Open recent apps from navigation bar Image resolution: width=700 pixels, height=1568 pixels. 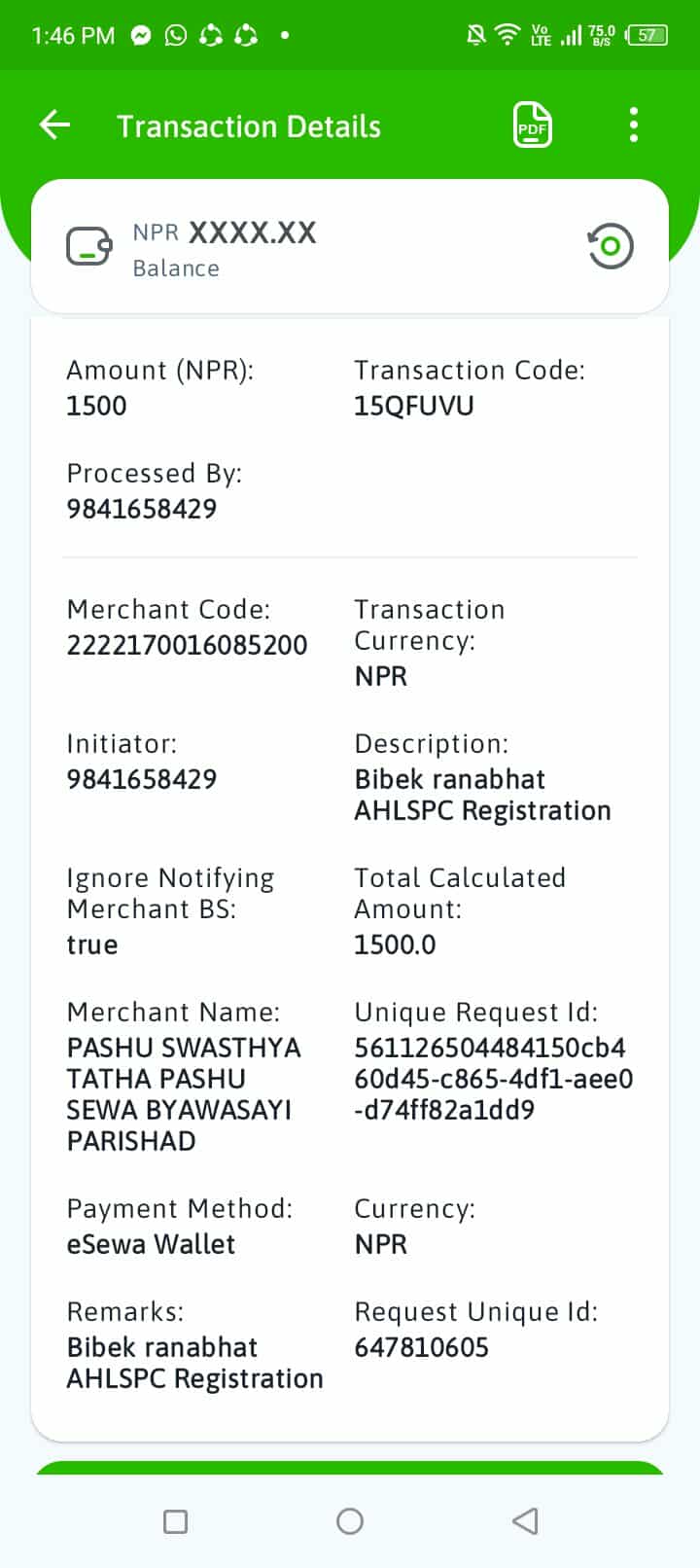coord(176,1521)
